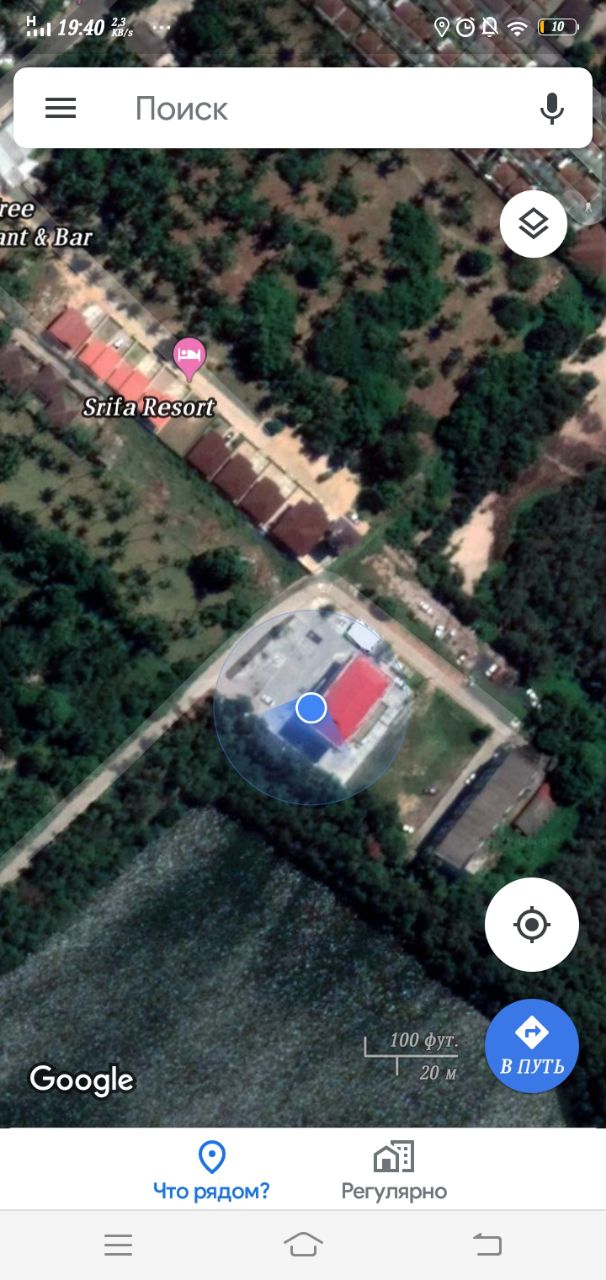Center map on my location
Image resolution: width=606 pixels, height=1280 pixels.
click(532, 925)
